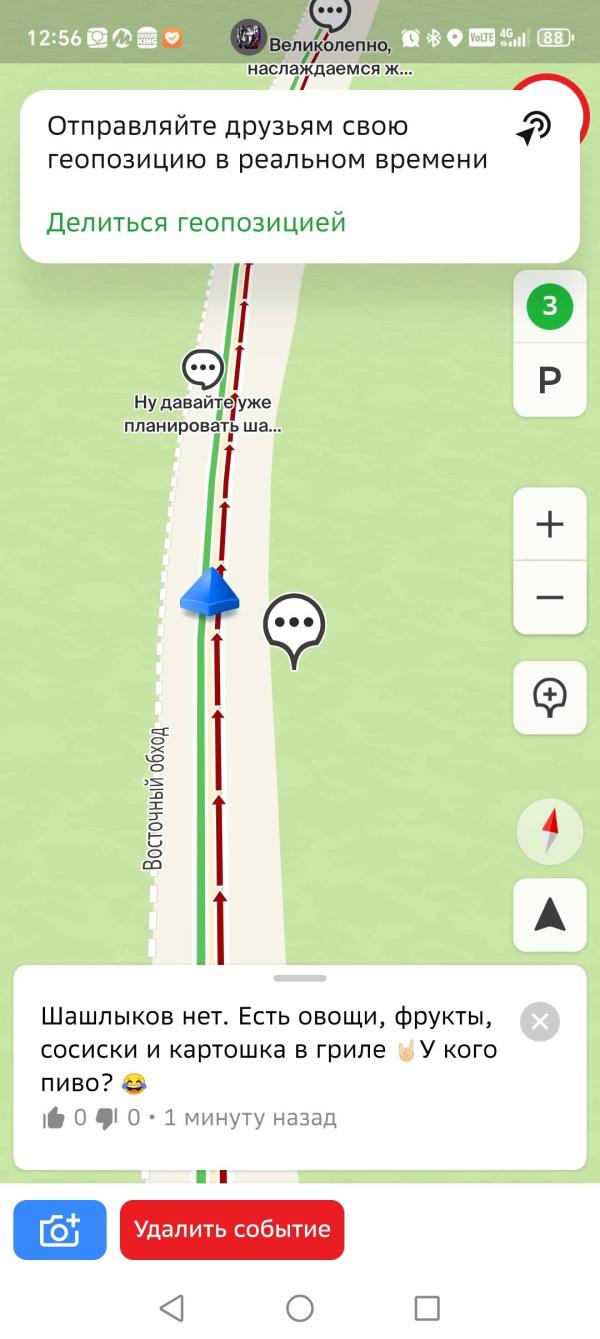This screenshot has width=600, height=1339.
Task: Tap the Делиться геопозицией link
Action: (196, 222)
